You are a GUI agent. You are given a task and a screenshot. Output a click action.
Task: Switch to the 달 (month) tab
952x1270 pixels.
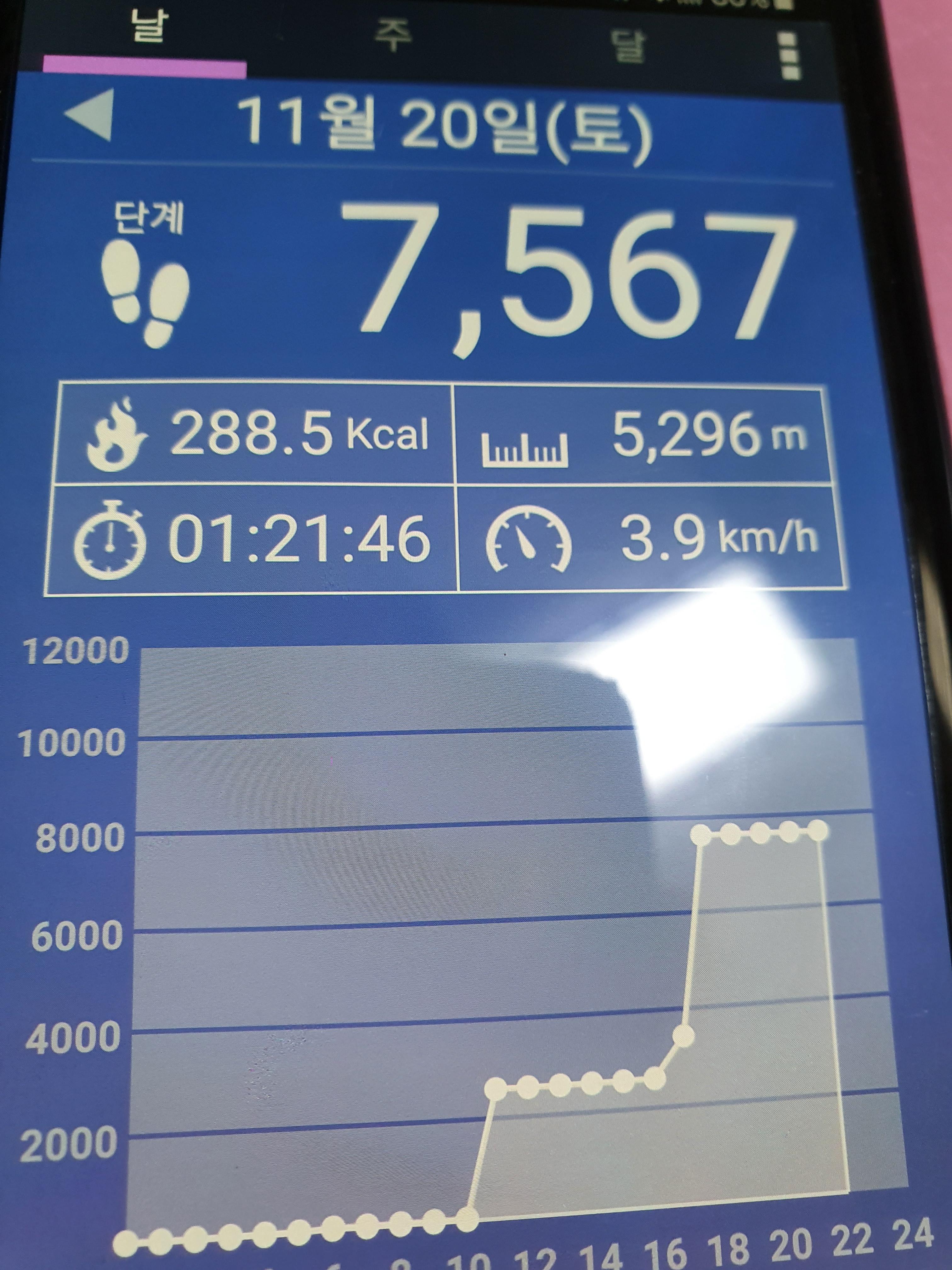click(x=630, y=46)
